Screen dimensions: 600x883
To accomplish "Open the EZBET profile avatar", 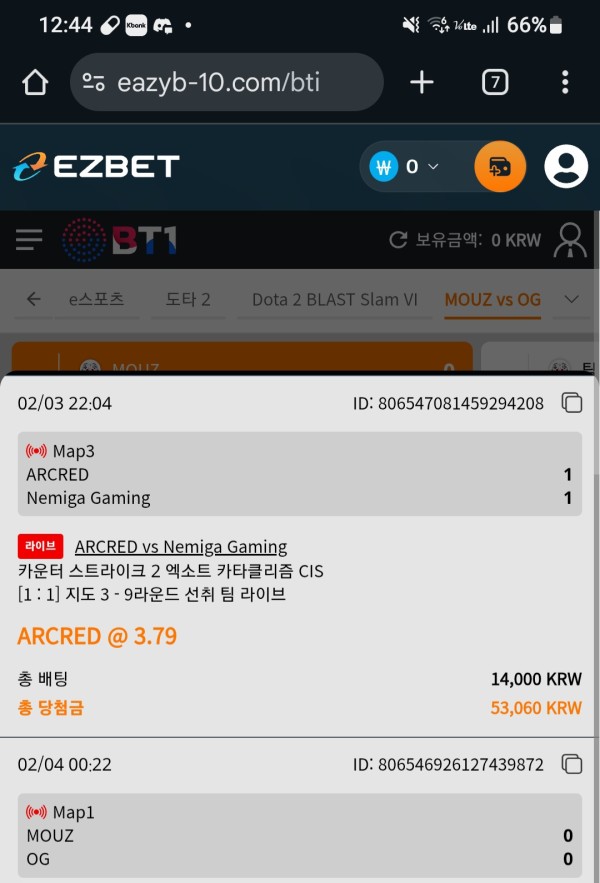I will pos(566,166).
